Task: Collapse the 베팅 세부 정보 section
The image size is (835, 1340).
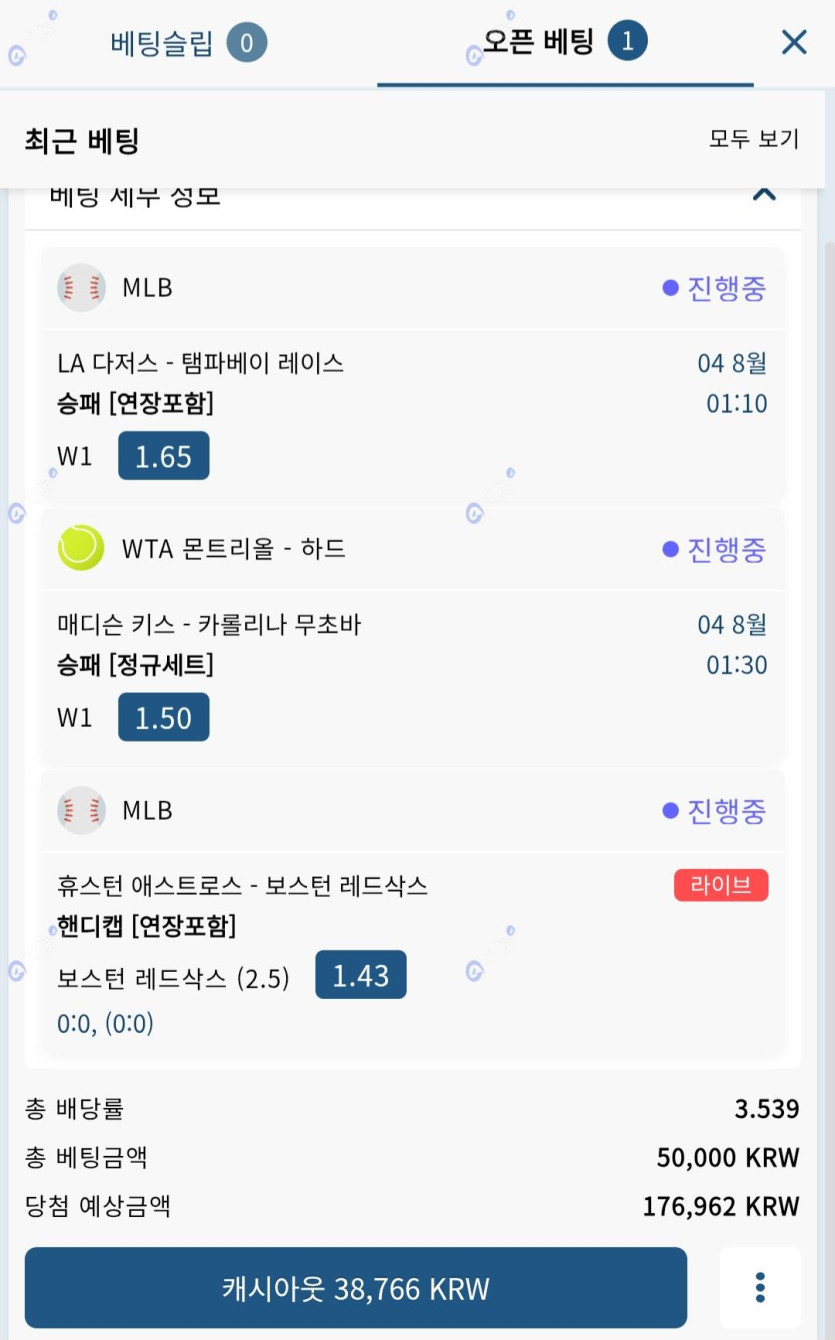Action: (x=764, y=193)
